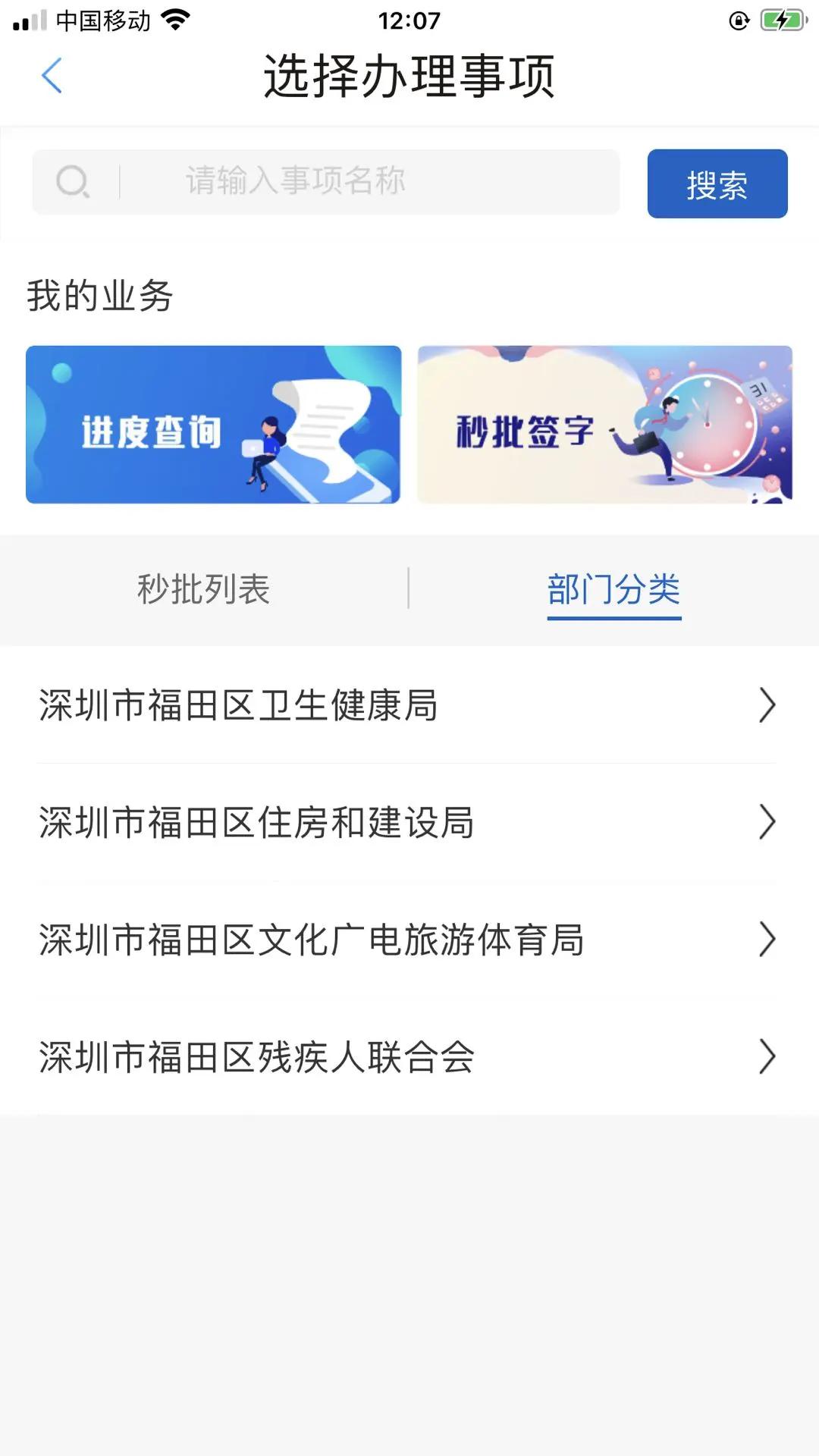Open the 秒批签字 instant approval signing banner
This screenshot has height=1456, width=819.
coord(604,425)
